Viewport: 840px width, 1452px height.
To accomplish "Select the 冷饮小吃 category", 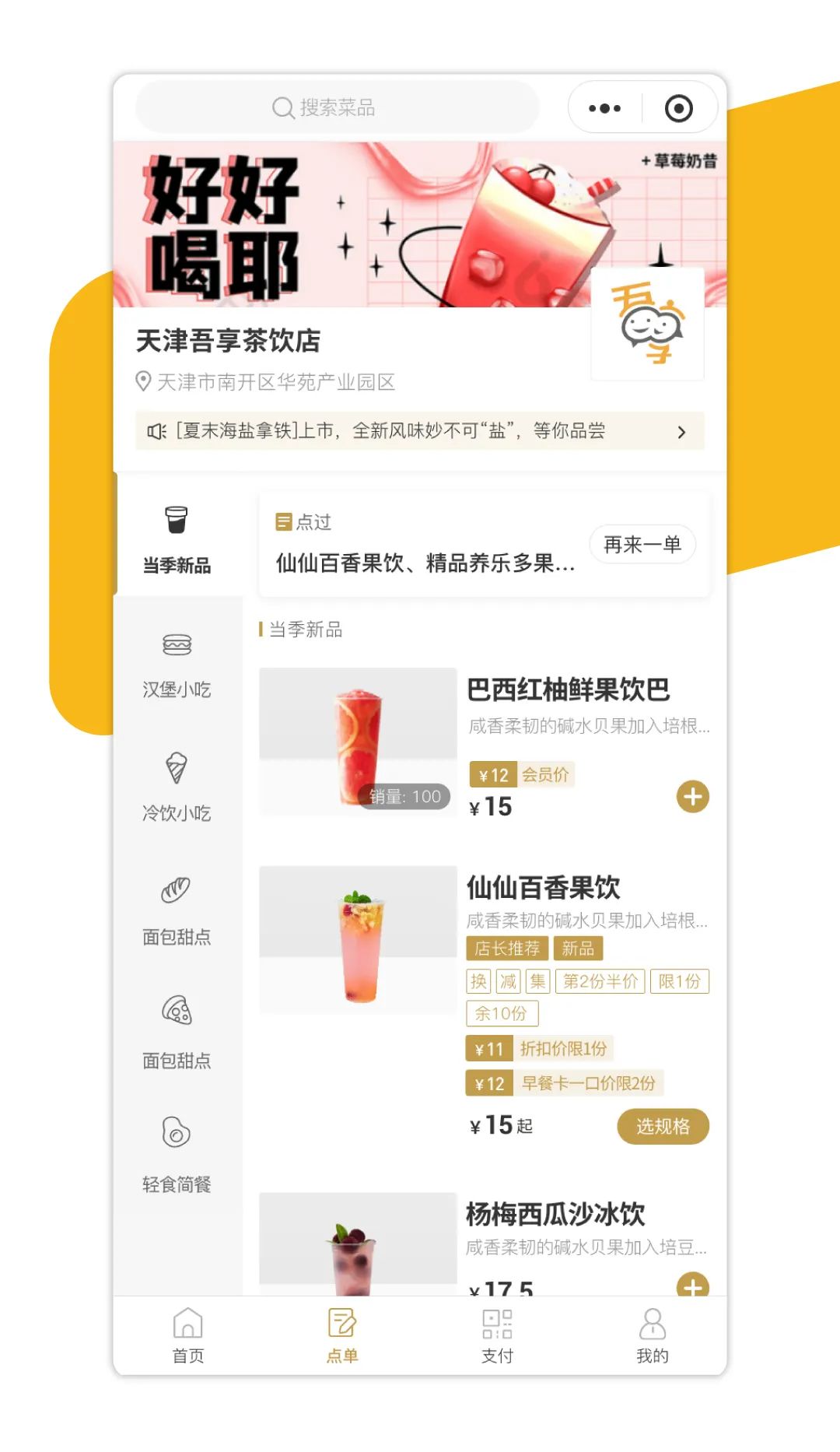I will click(177, 787).
